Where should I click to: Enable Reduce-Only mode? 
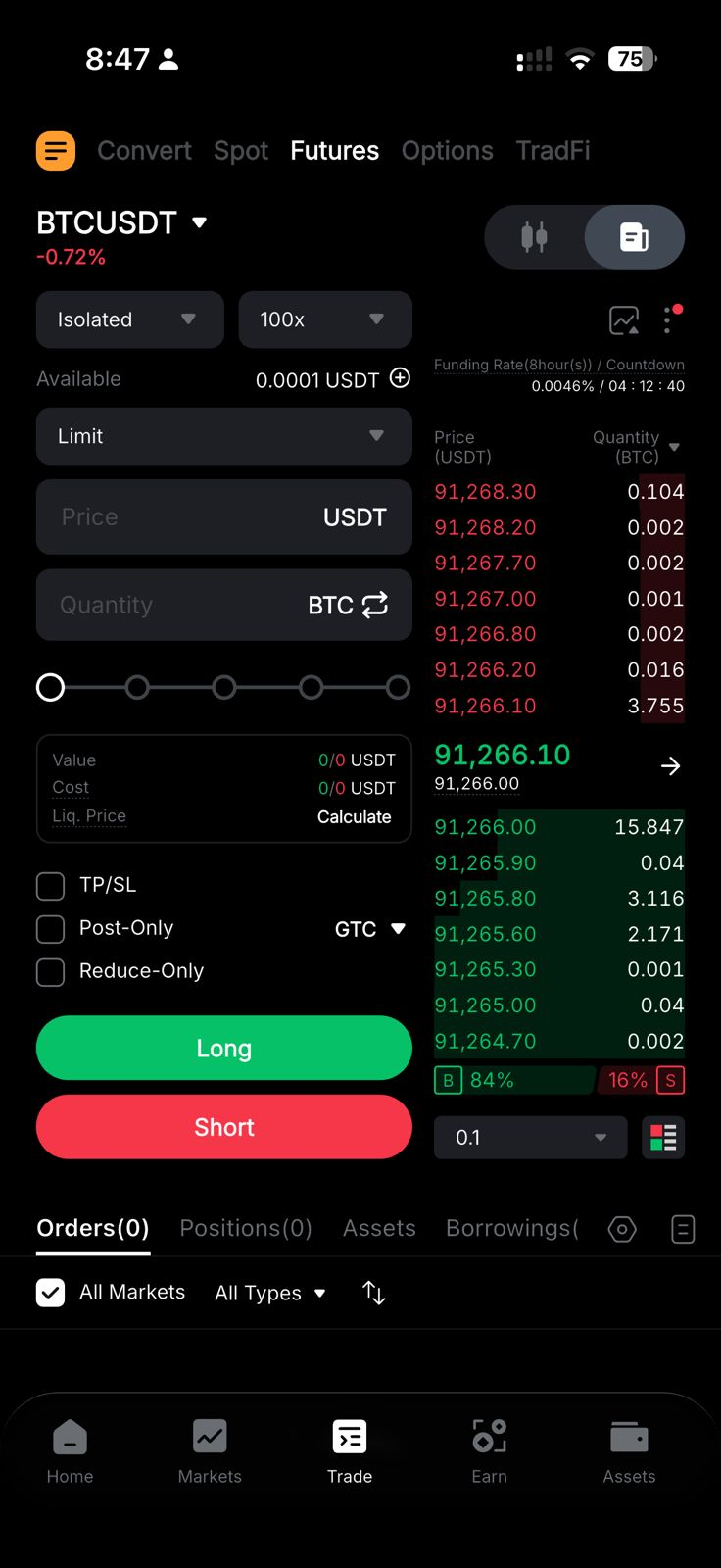pos(50,971)
